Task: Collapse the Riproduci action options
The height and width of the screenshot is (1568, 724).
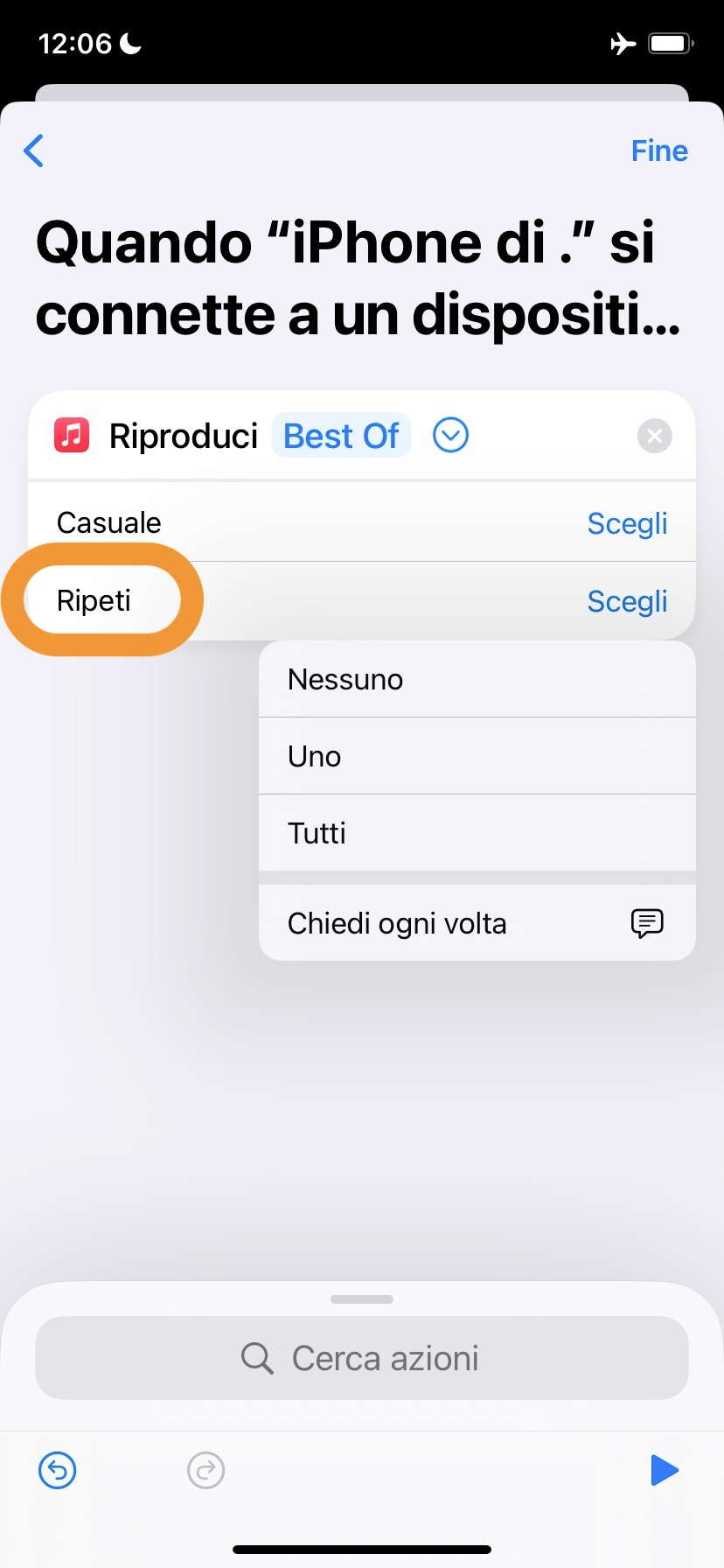Action: 451,435
